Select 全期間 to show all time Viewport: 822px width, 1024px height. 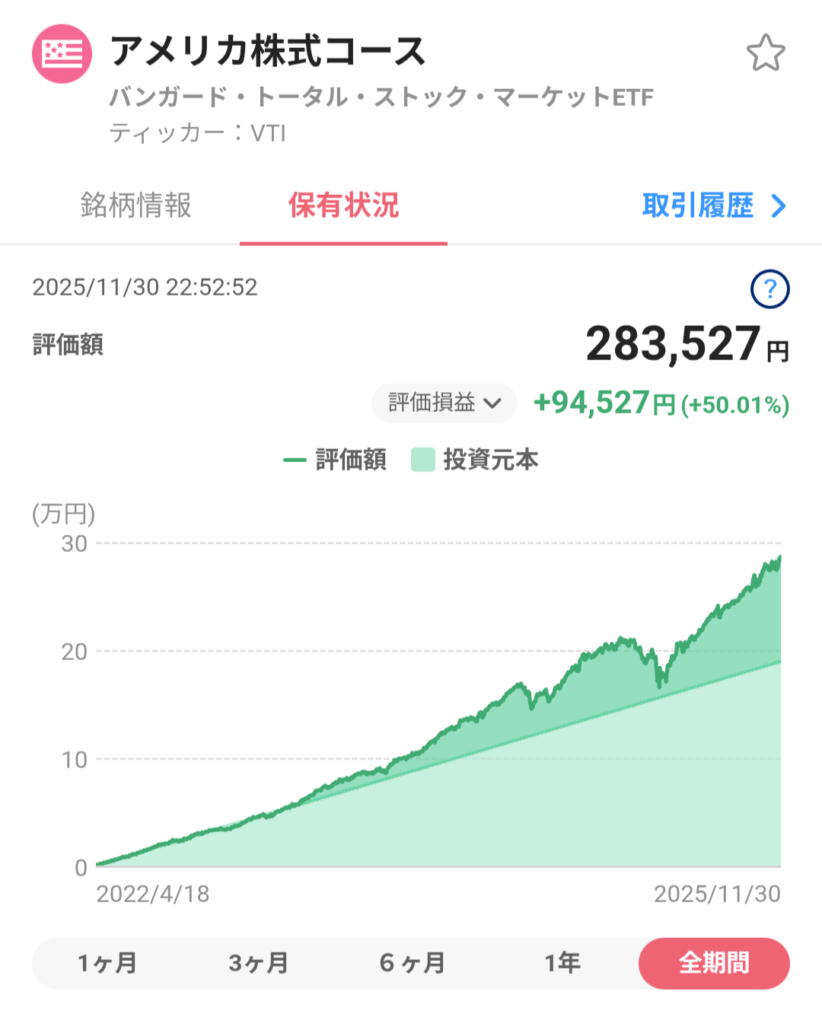714,964
